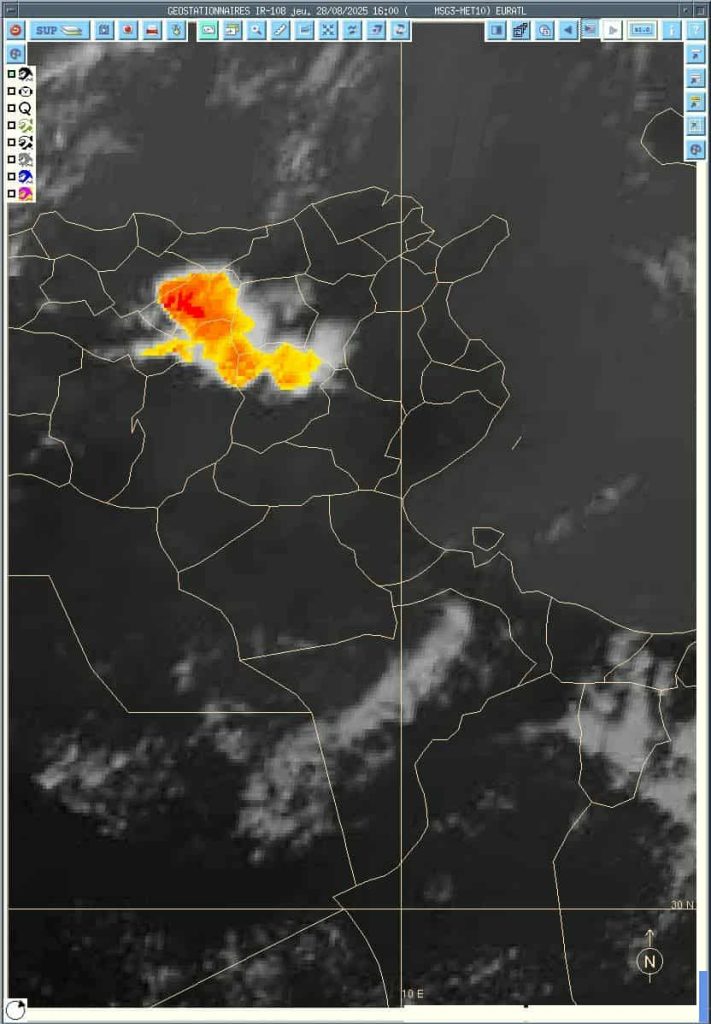This screenshot has width=711, height=1024.
Task: Click the round globe button on right sidebar
Action: pyautogui.click(x=696, y=149)
